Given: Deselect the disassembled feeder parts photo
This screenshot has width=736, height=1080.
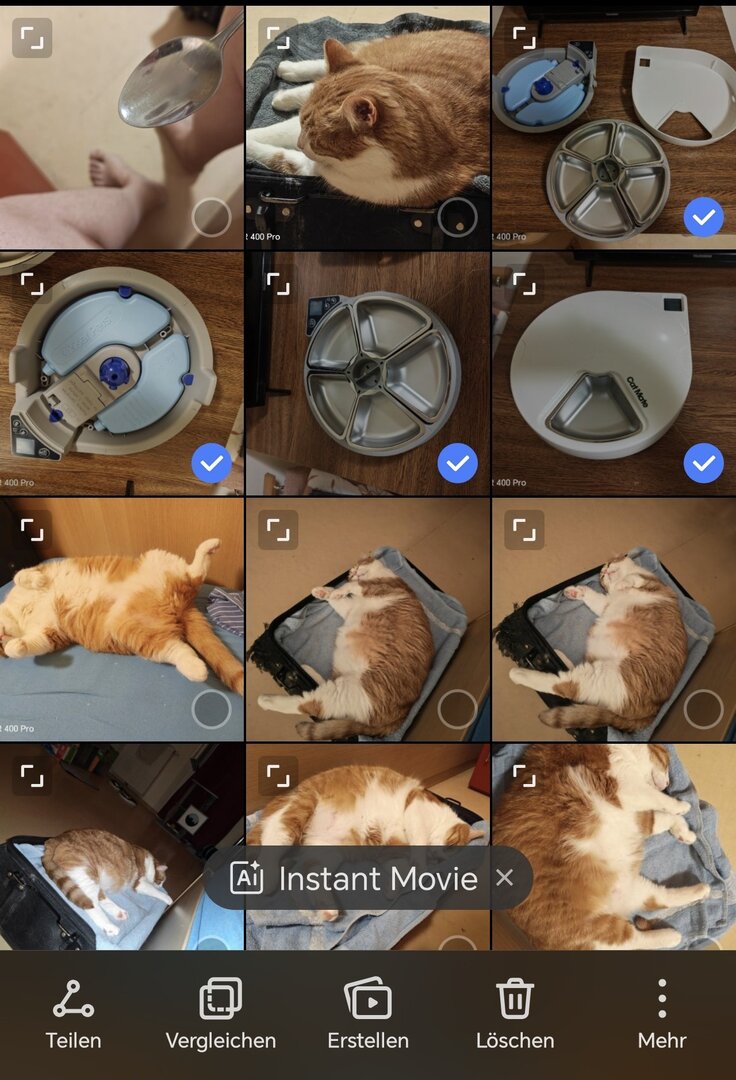Looking at the screenshot, I should (704, 217).
